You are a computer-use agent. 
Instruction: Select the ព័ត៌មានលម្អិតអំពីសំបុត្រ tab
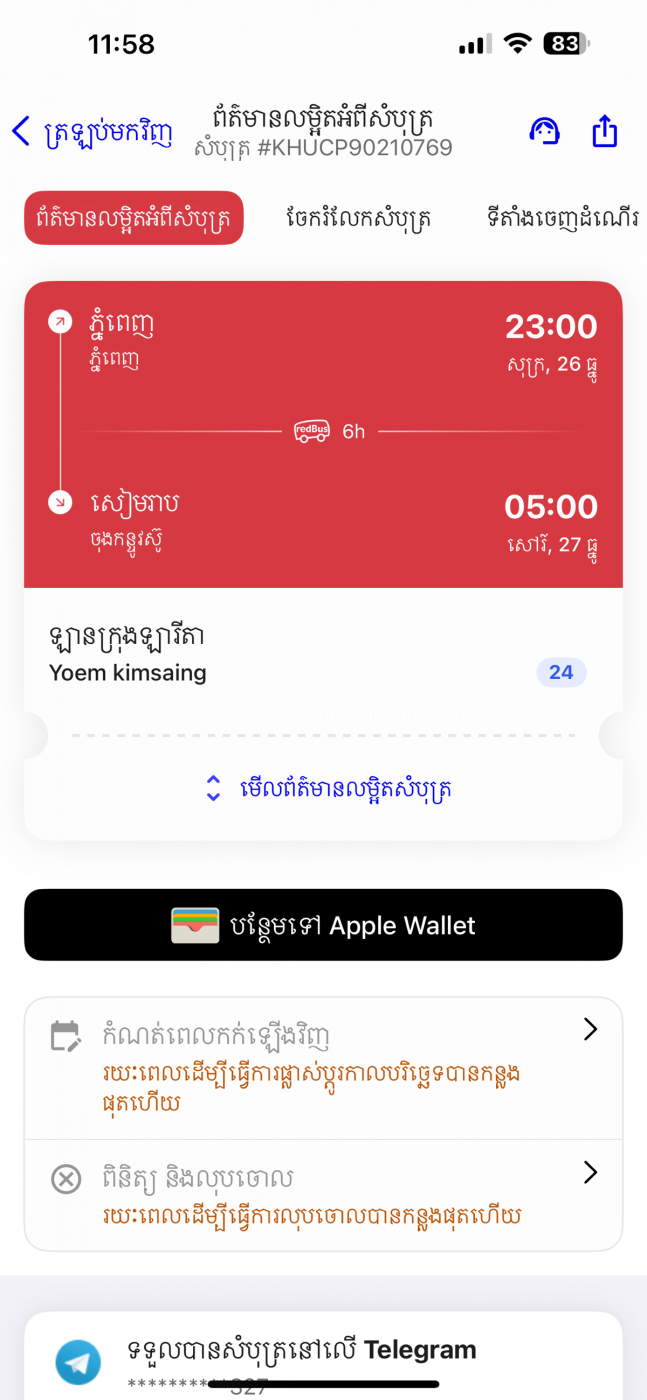coord(134,218)
